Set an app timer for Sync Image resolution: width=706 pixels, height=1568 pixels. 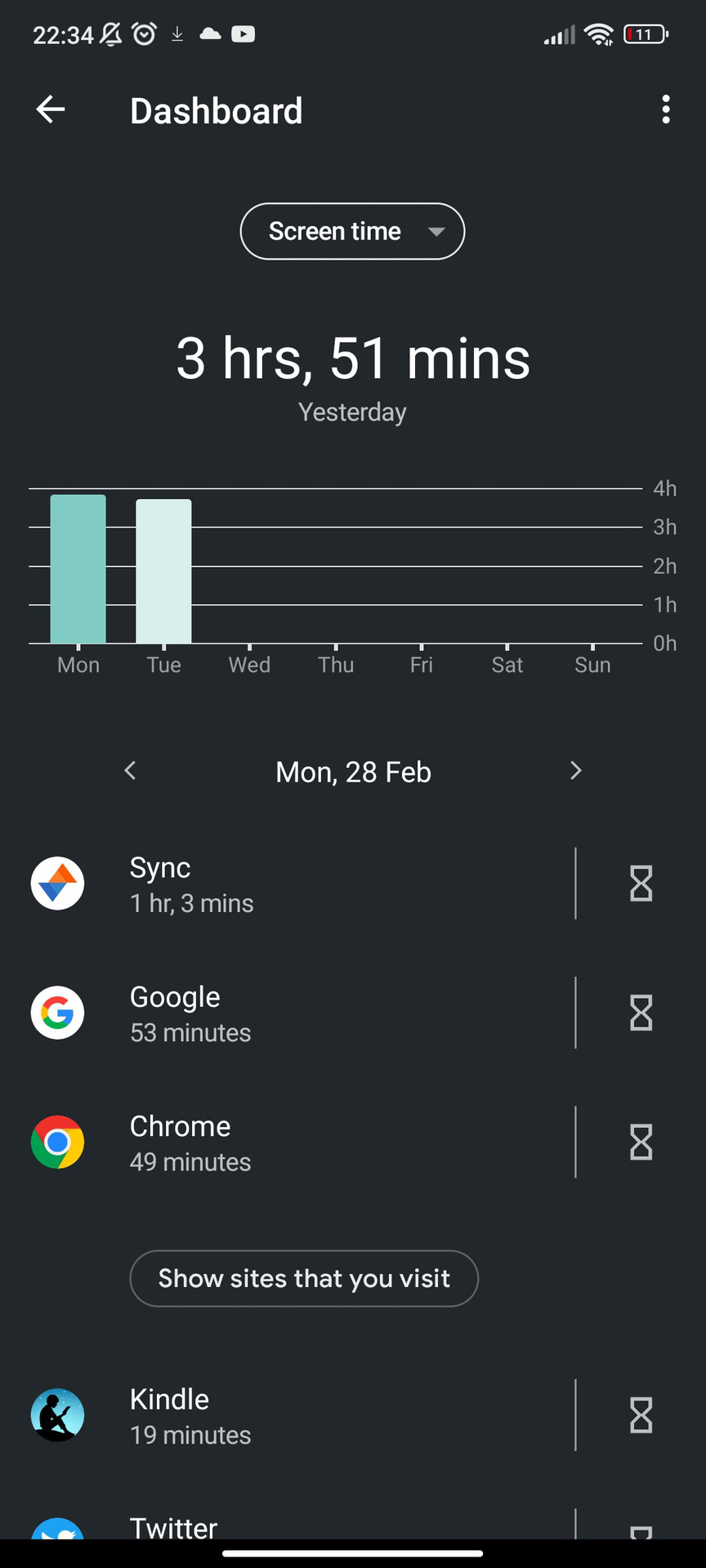tap(641, 884)
